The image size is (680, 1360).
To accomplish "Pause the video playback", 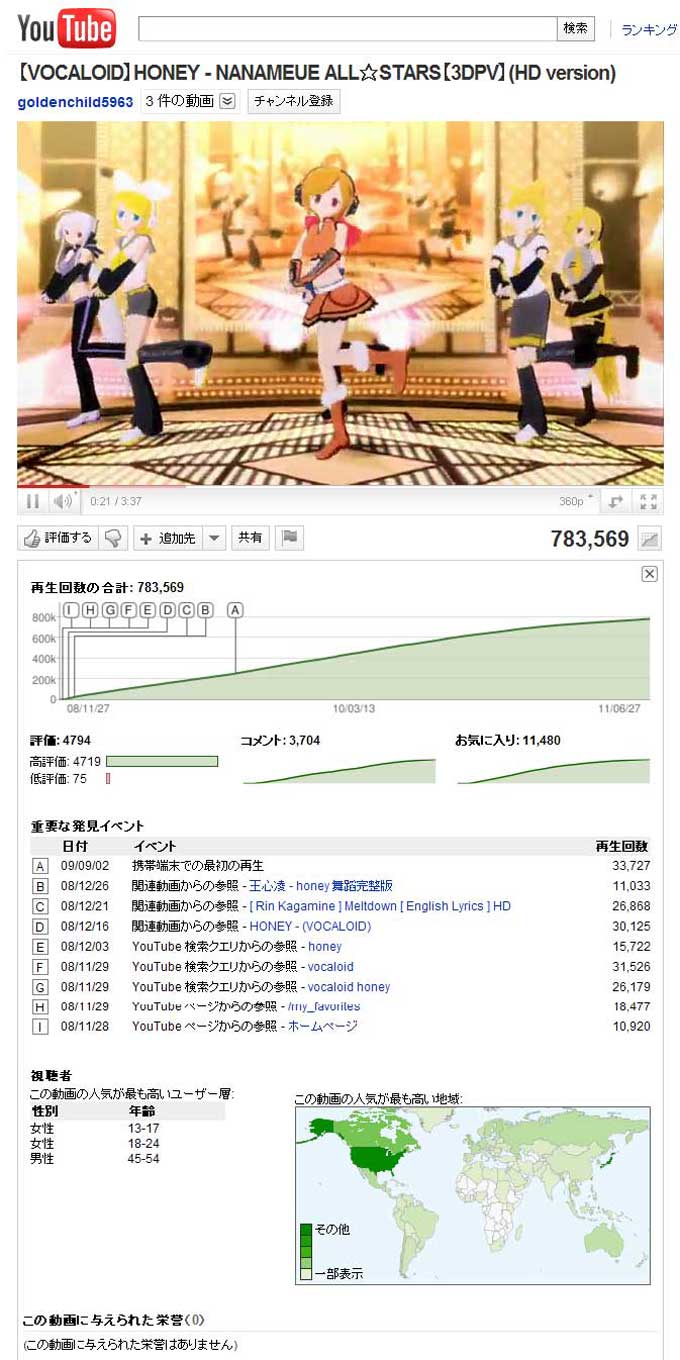I will tap(32, 501).
